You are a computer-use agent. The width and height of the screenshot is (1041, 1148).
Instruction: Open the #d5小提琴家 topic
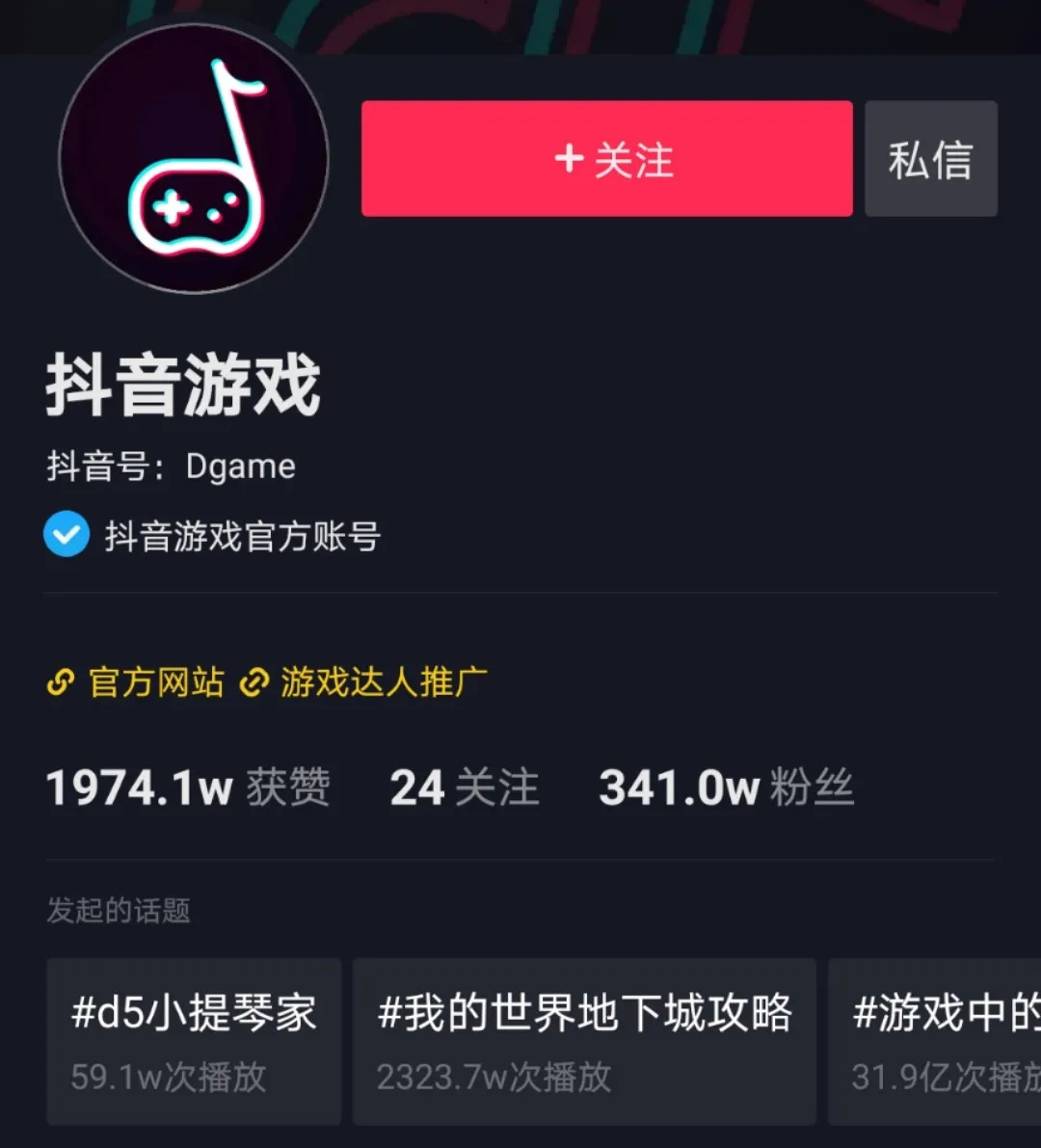(194, 1040)
